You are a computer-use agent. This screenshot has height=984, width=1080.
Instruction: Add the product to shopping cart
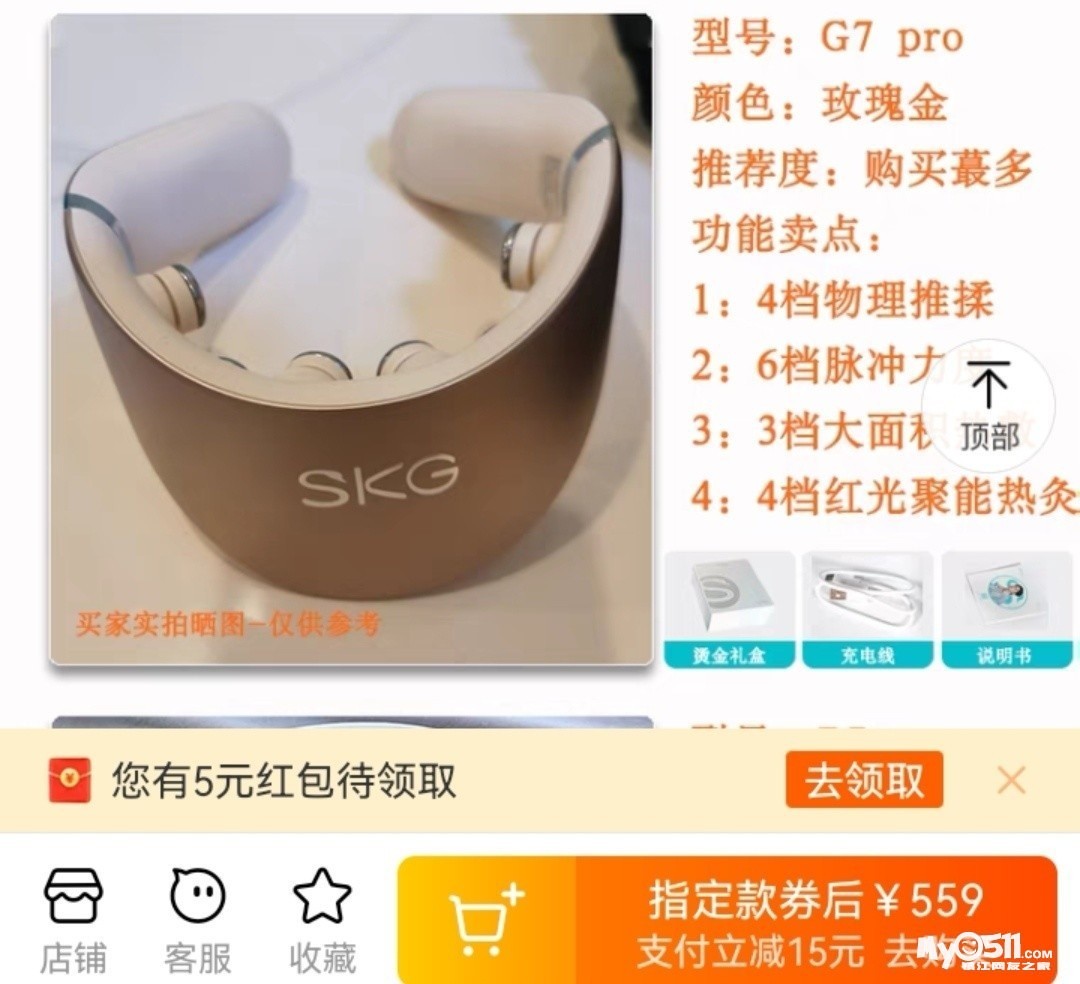tap(487, 920)
